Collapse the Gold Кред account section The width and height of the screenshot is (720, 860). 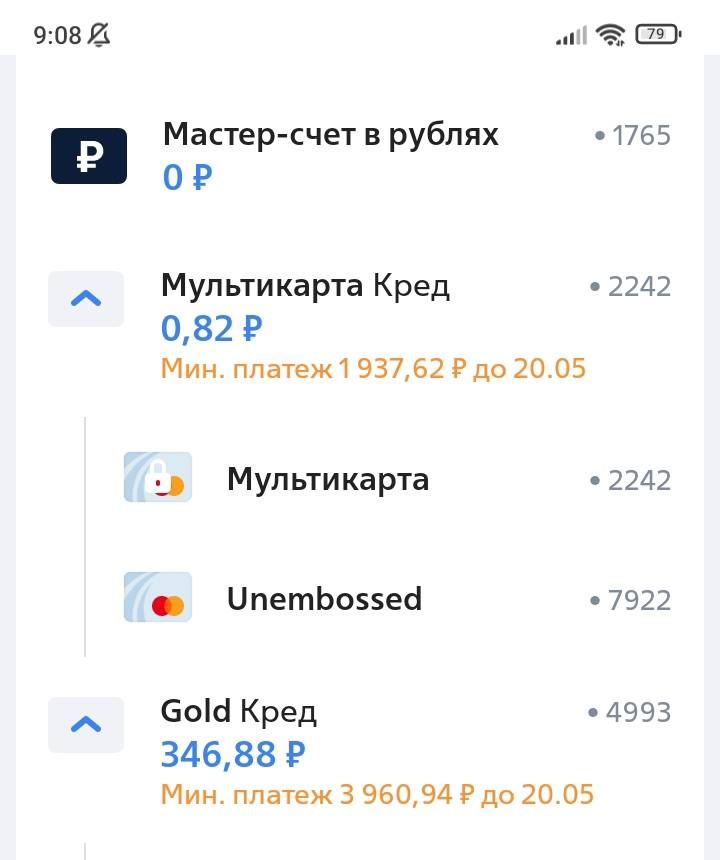click(x=85, y=724)
